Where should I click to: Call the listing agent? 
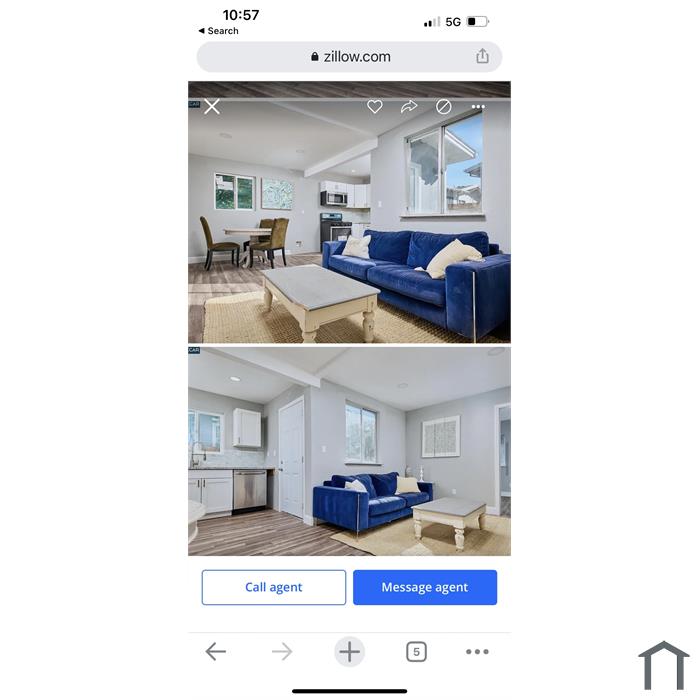coord(274,587)
